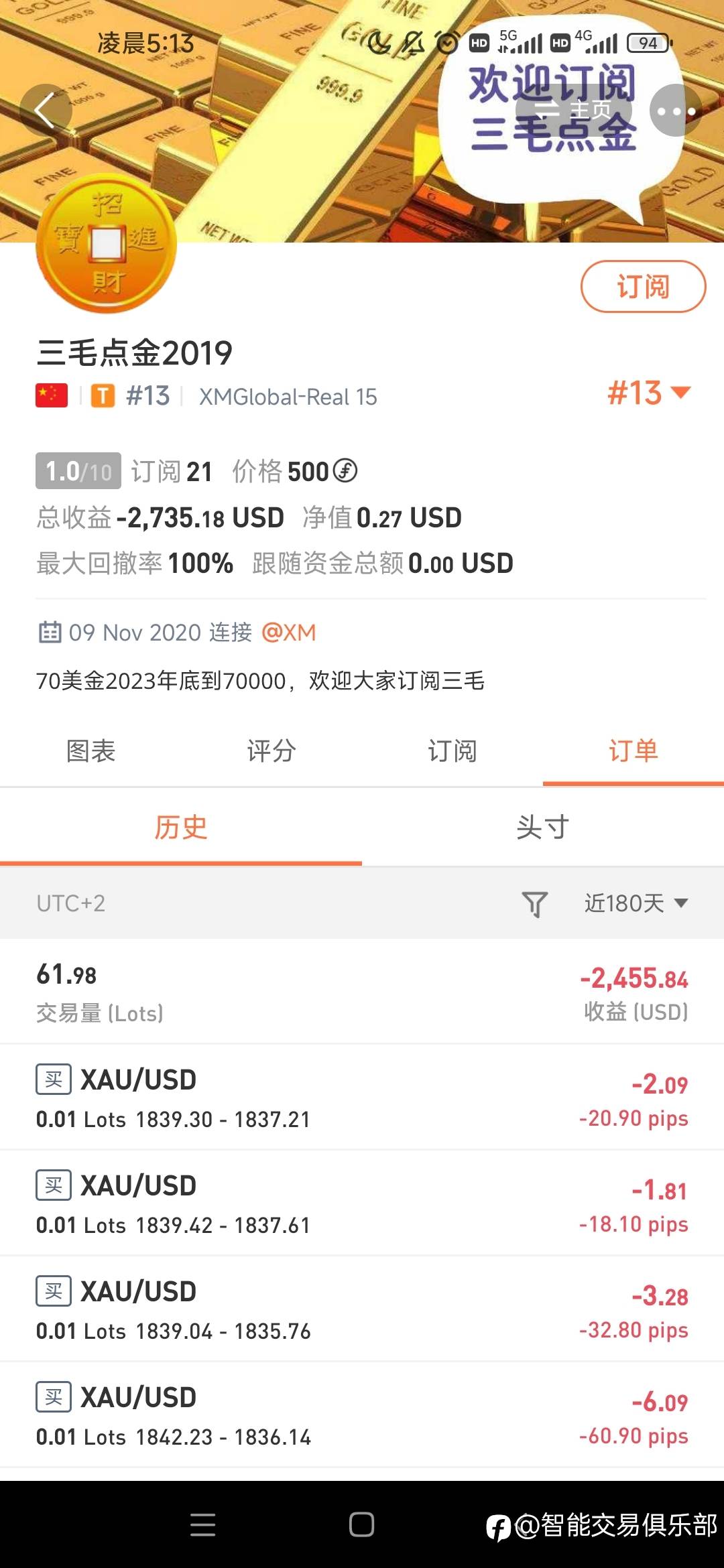The width and height of the screenshot is (724, 1568).
Task: Switch to the 头寸 sub-tab
Action: (x=543, y=828)
